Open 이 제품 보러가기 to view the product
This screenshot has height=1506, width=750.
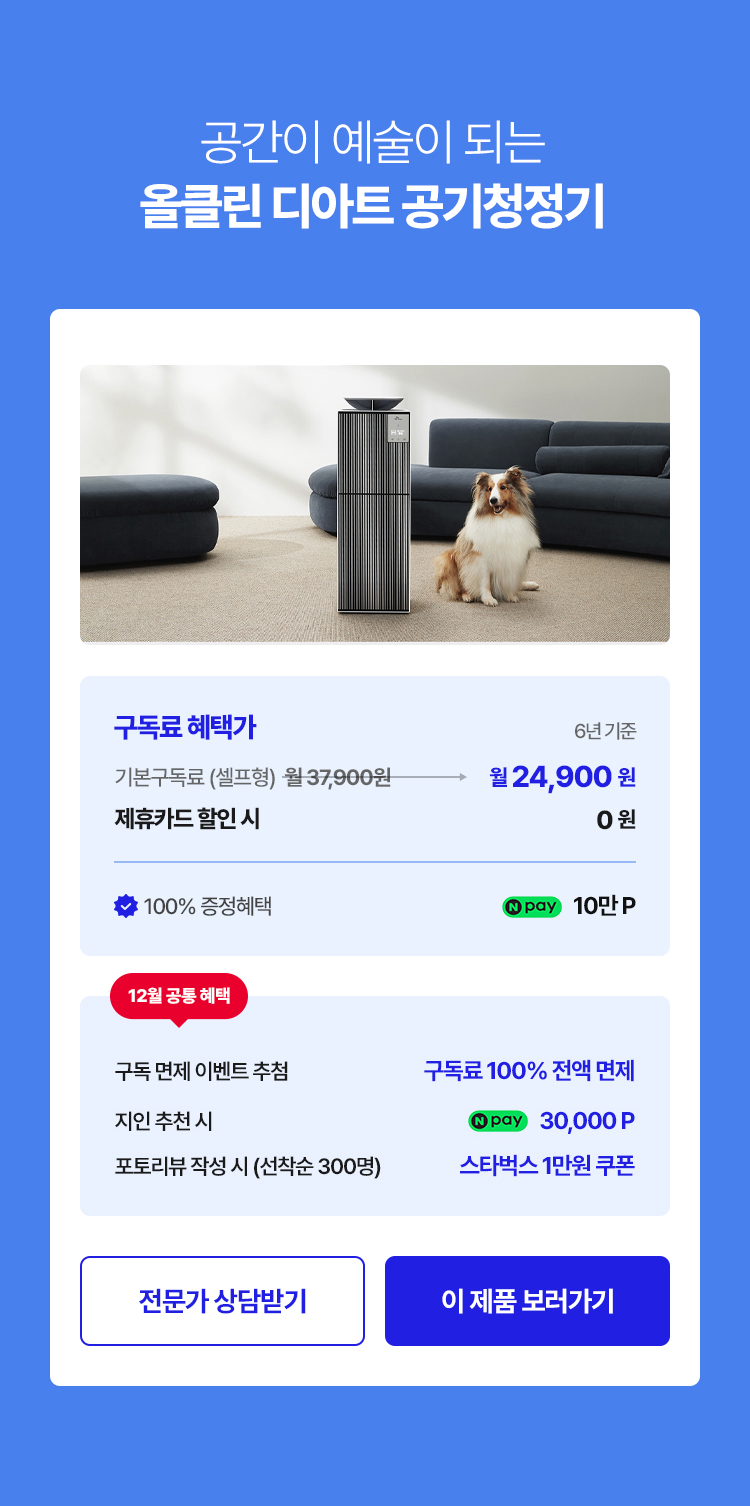click(x=527, y=1300)
